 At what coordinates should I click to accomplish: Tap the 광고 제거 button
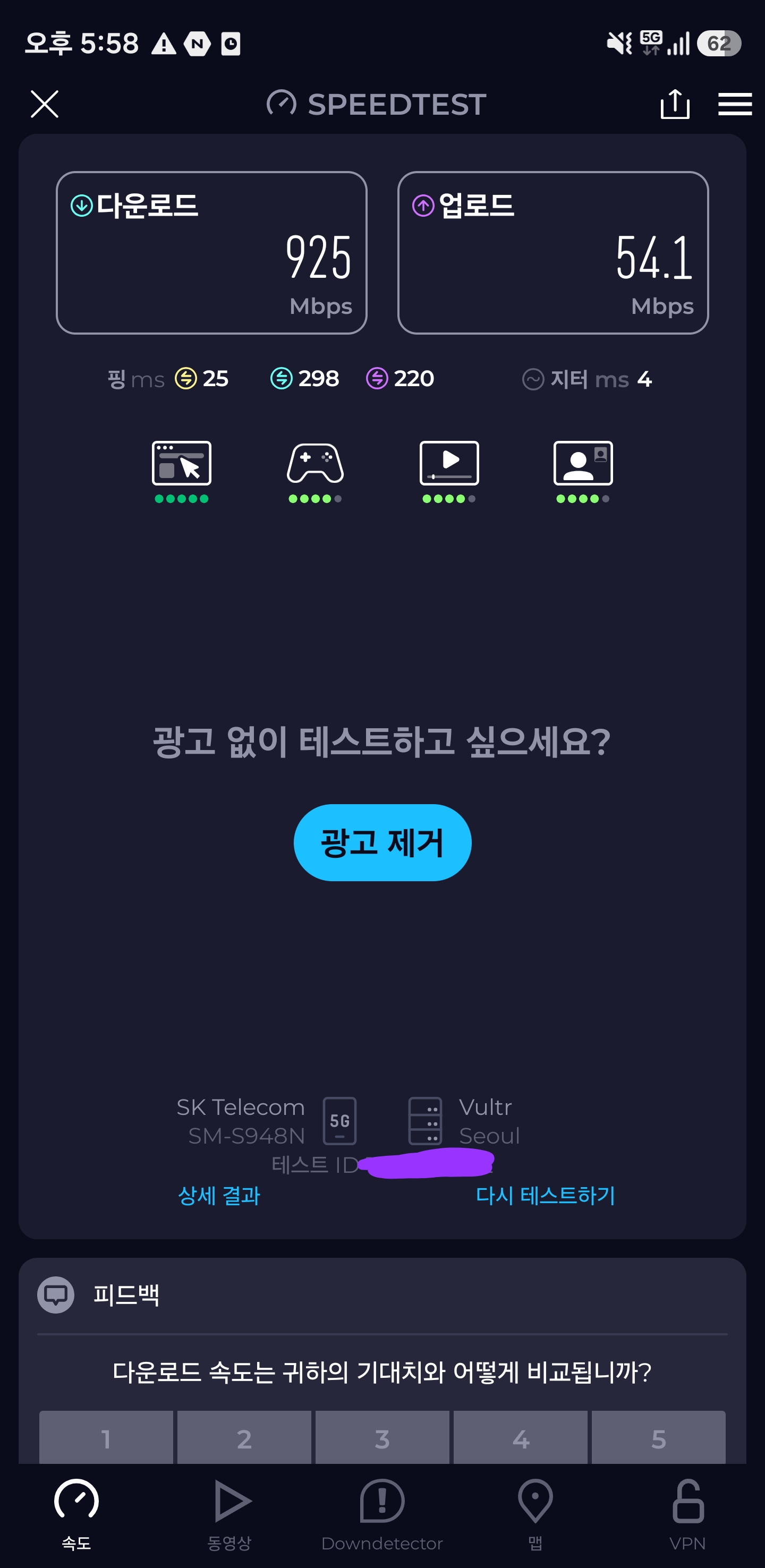pyautogui.click(x=382, y=842)
